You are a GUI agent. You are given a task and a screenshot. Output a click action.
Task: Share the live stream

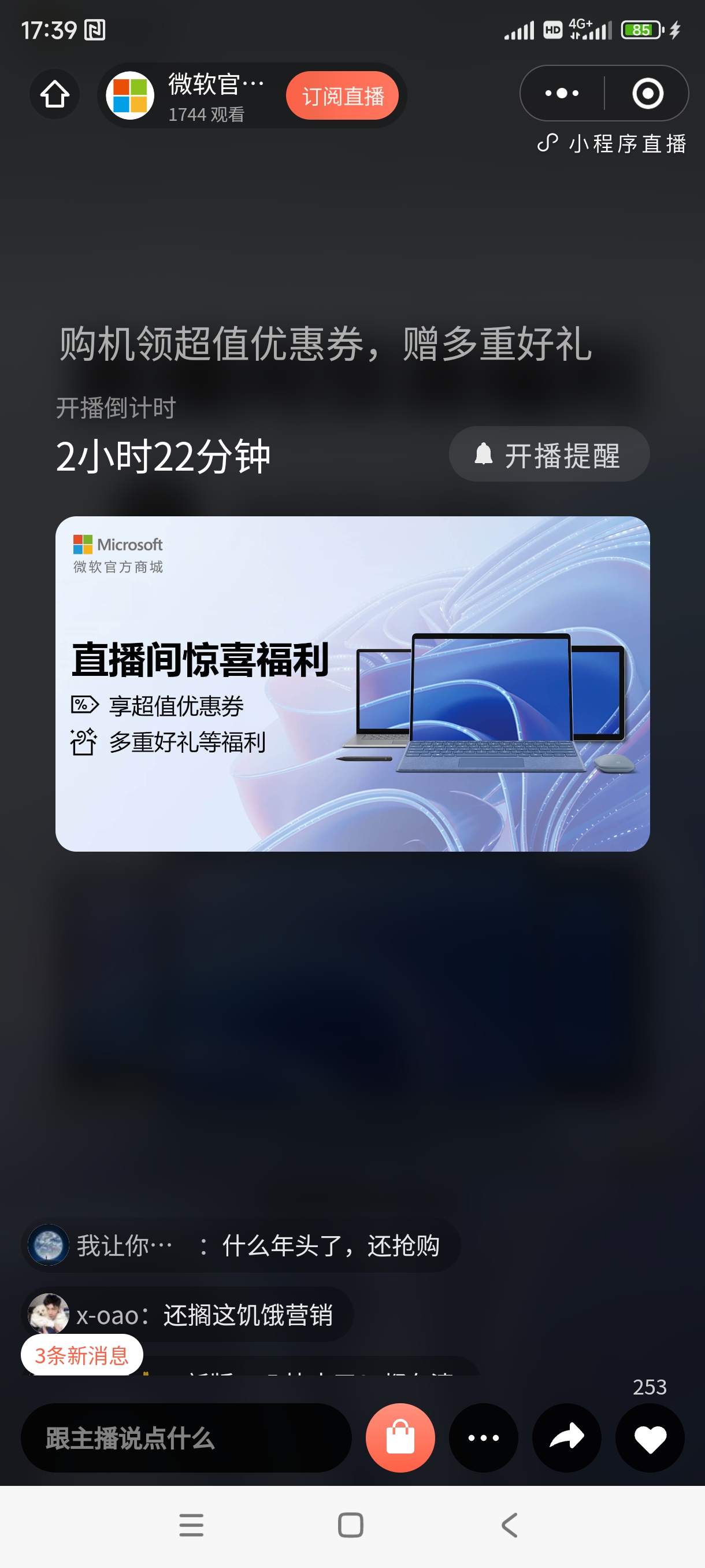(x=566, y=1437)
